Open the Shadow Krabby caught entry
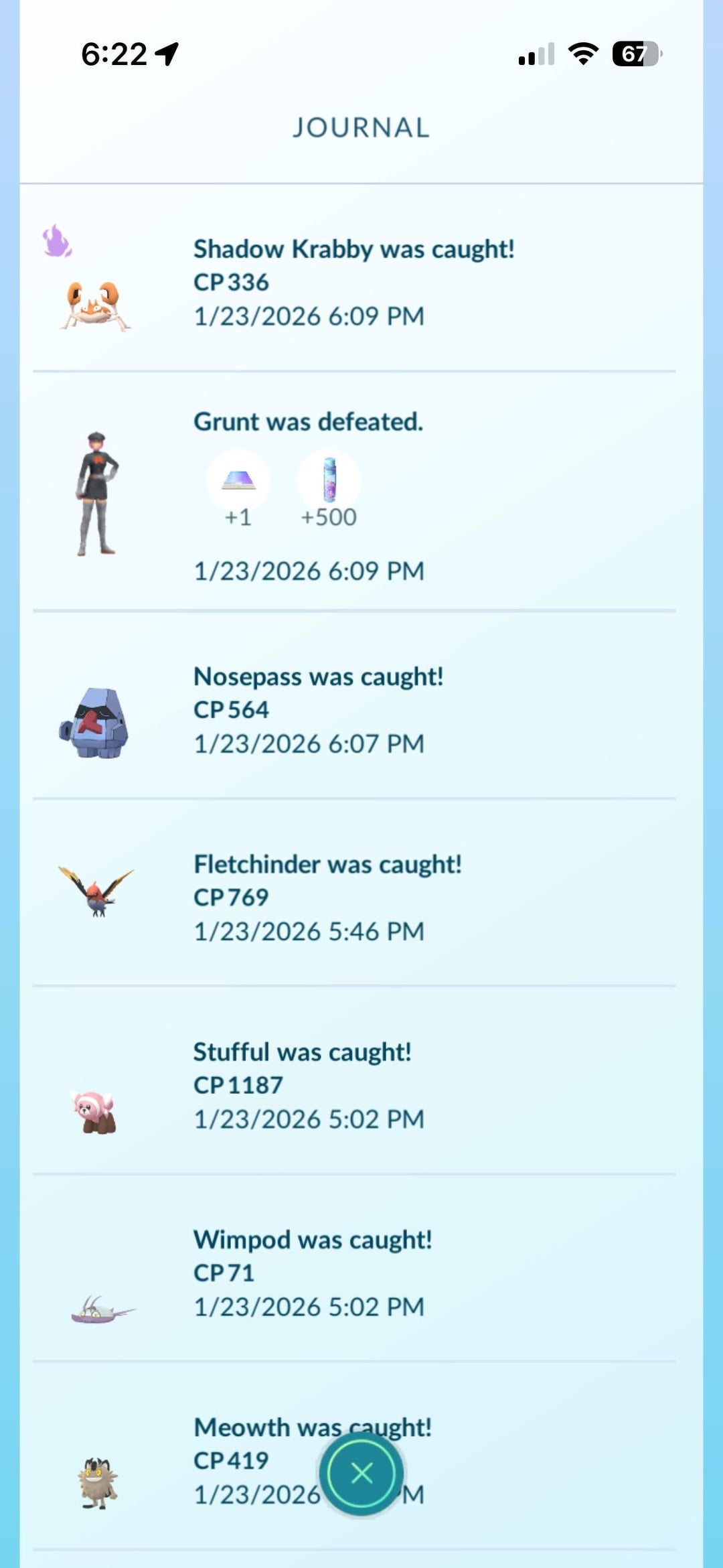 pos(353,282)
